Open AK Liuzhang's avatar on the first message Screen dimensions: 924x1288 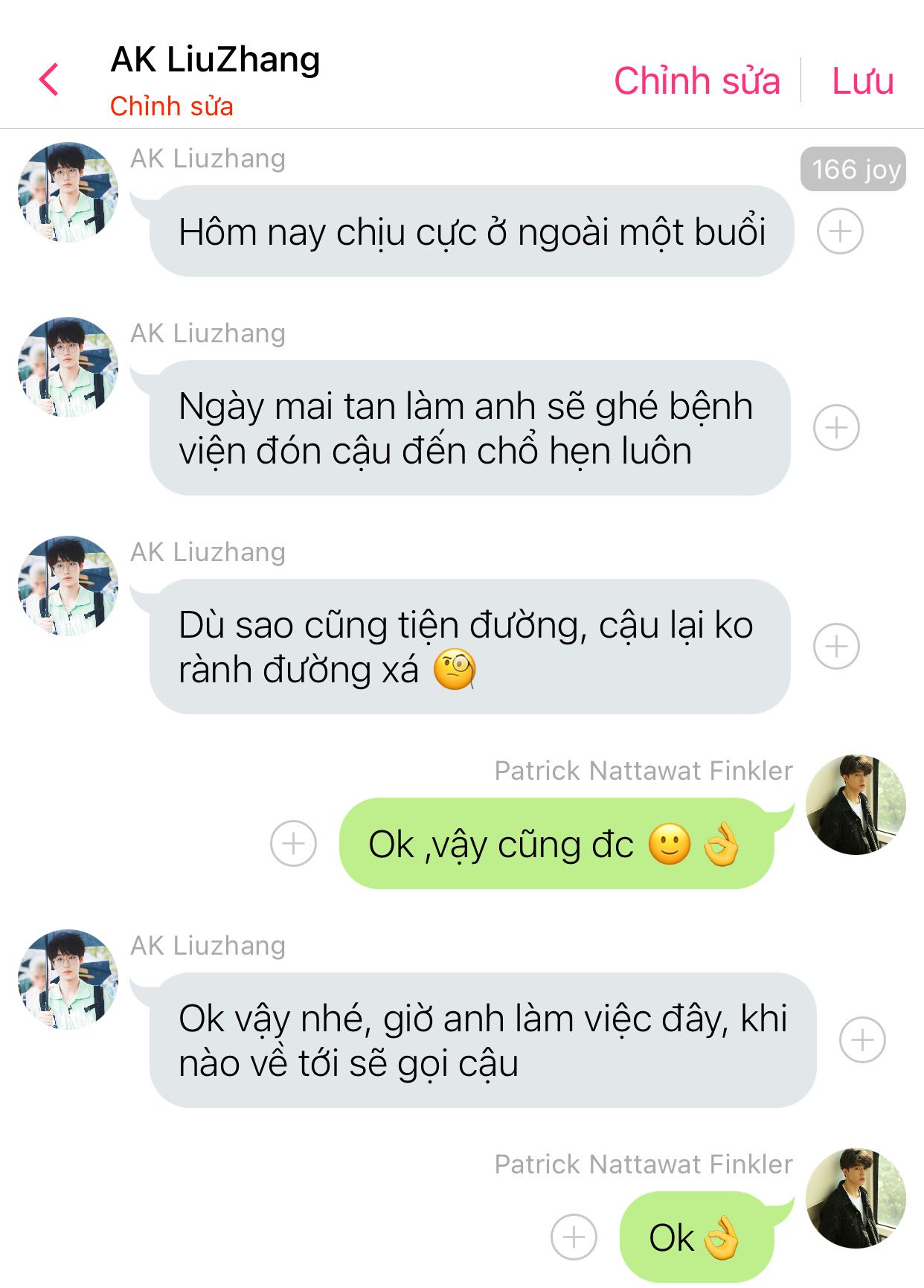click(x=68, y=193)
